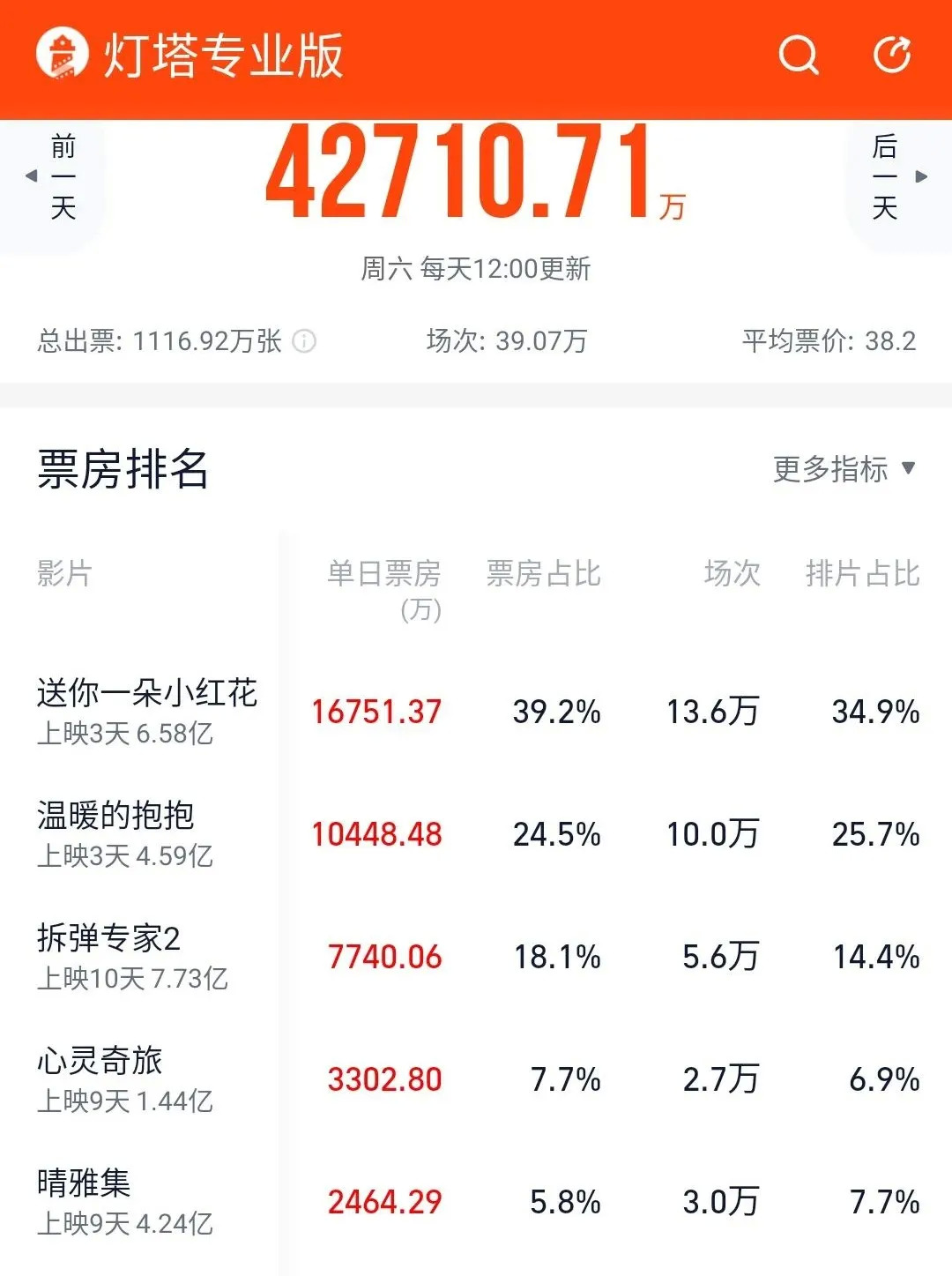This screenshot has width=952, height=1276.
Task: Expand the 更多指标 dropdown
Action: pyautogui.click(x=844, y=469)
